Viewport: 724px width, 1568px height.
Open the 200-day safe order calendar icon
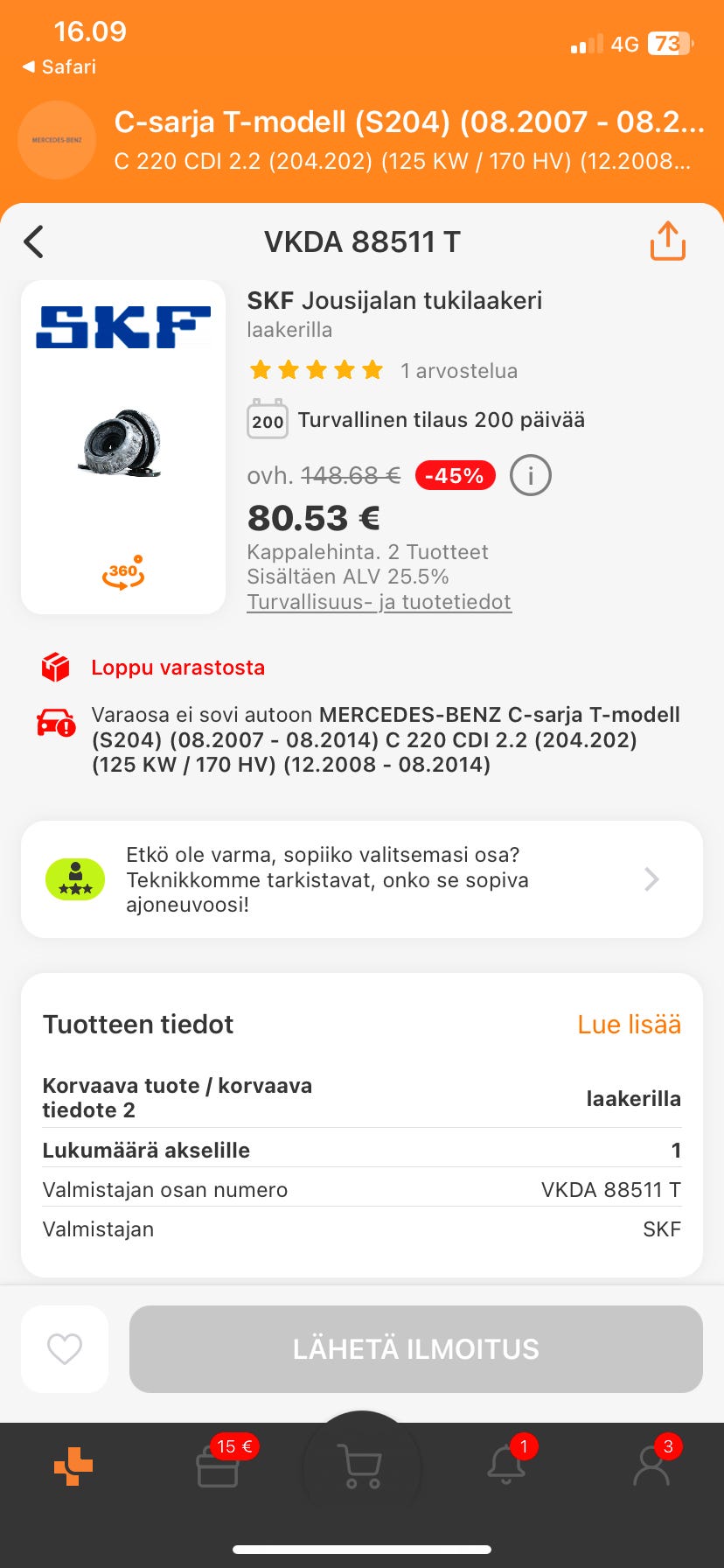(x=268, y=420)
